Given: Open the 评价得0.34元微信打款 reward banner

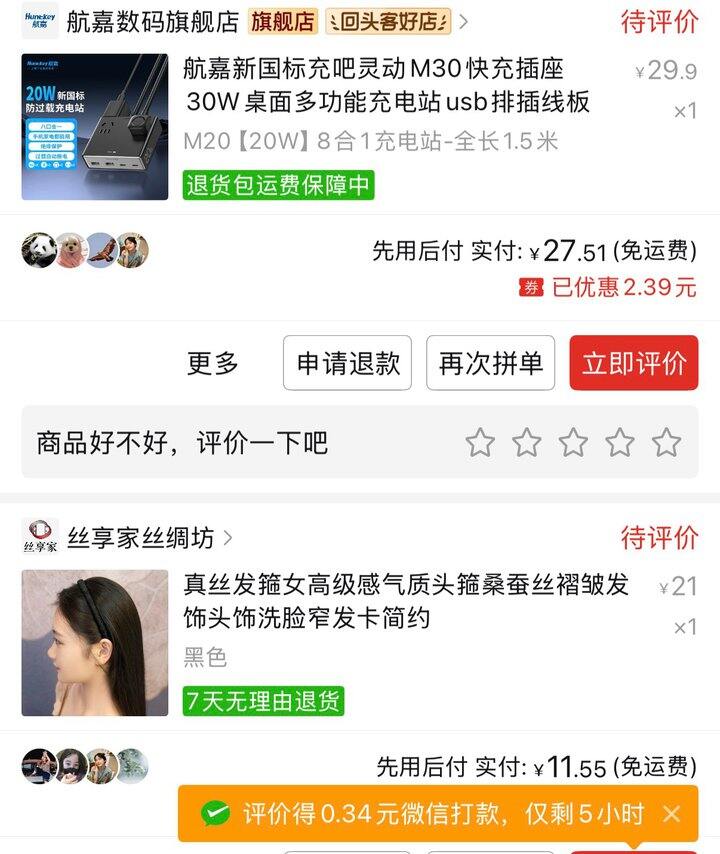Looking at the screenshot, I should 425,814.
